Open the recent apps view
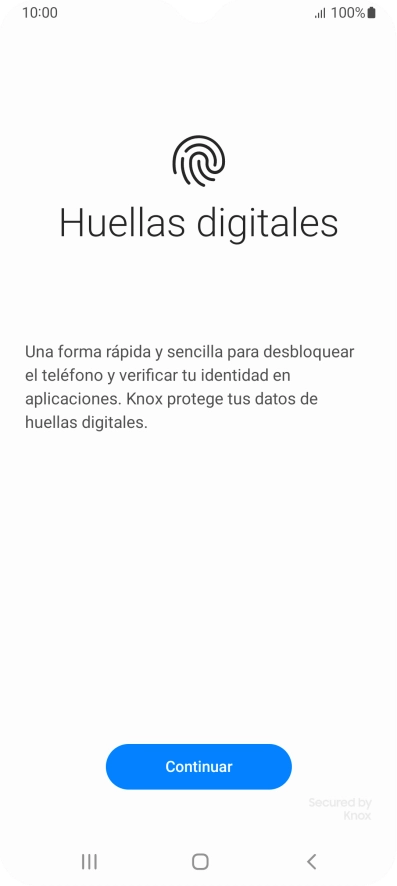 89,861
